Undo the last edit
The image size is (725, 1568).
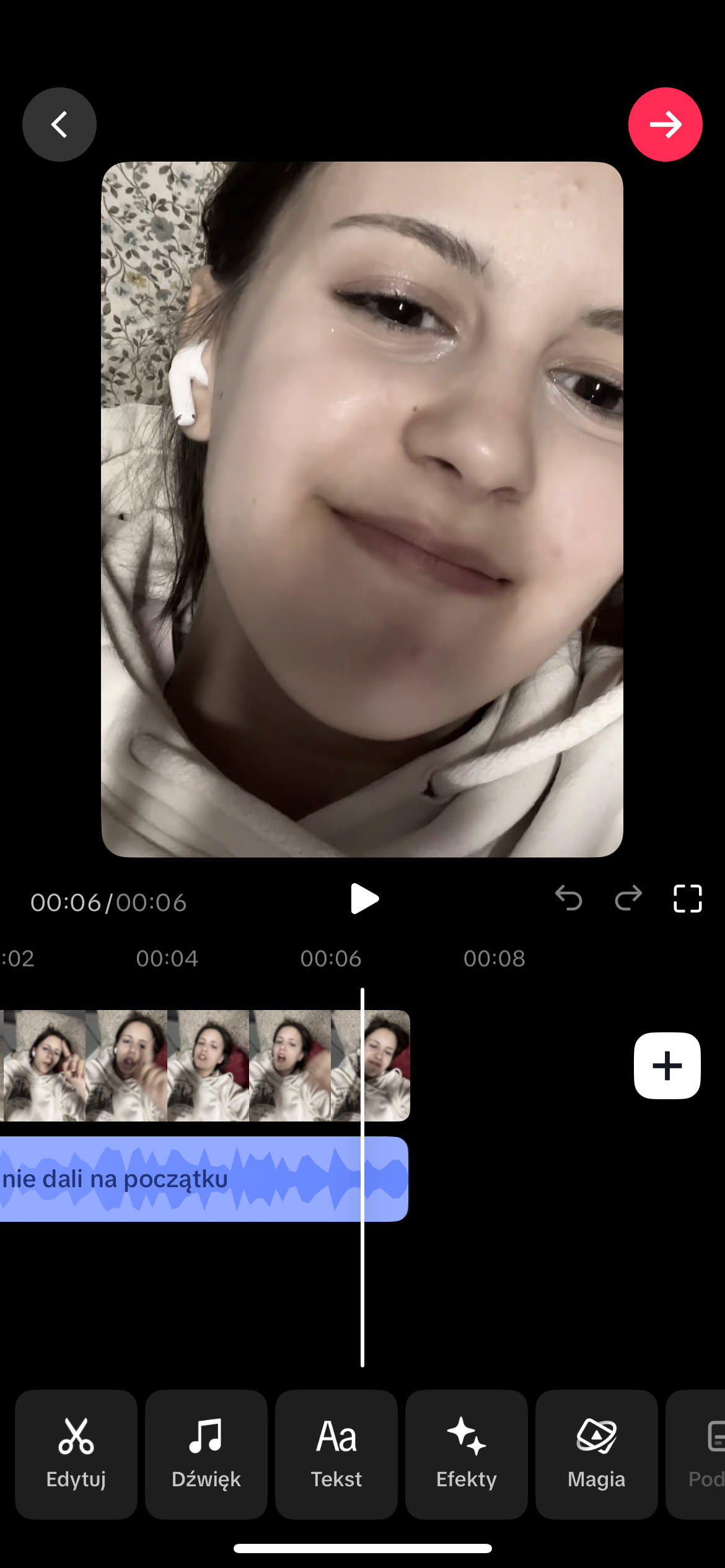click(568, 898)
